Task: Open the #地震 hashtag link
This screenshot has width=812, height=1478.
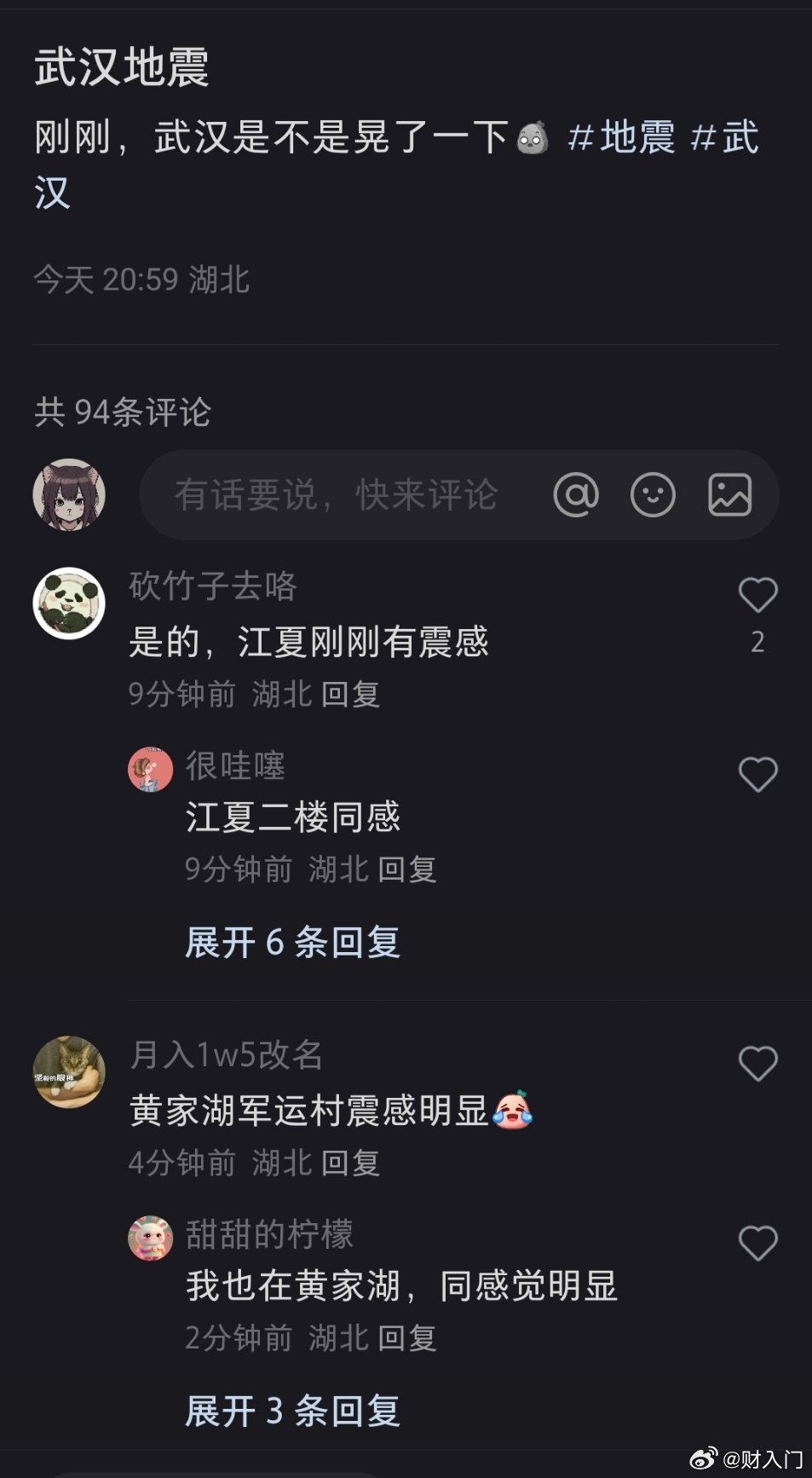Action: [621, 137]
